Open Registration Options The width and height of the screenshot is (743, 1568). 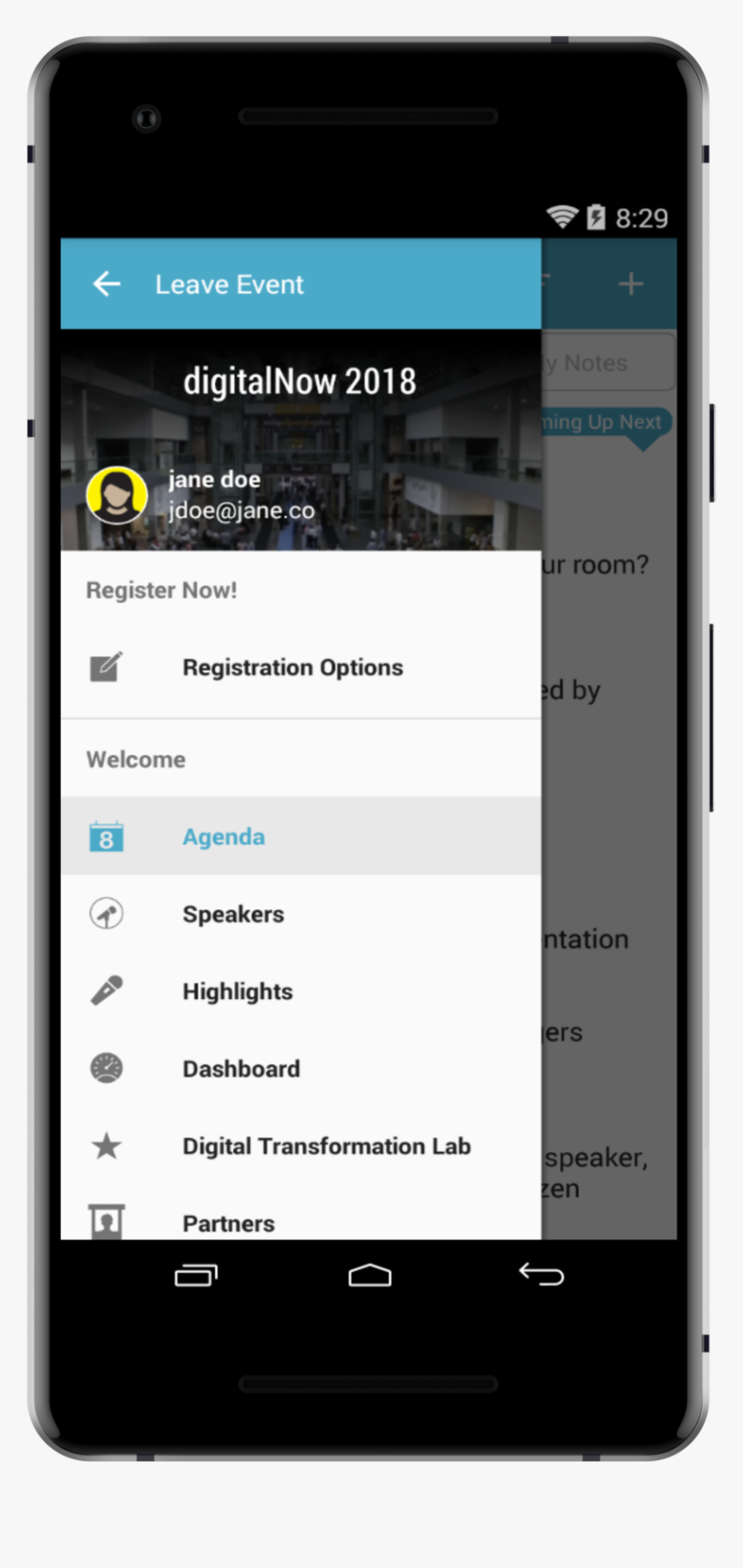292,667
